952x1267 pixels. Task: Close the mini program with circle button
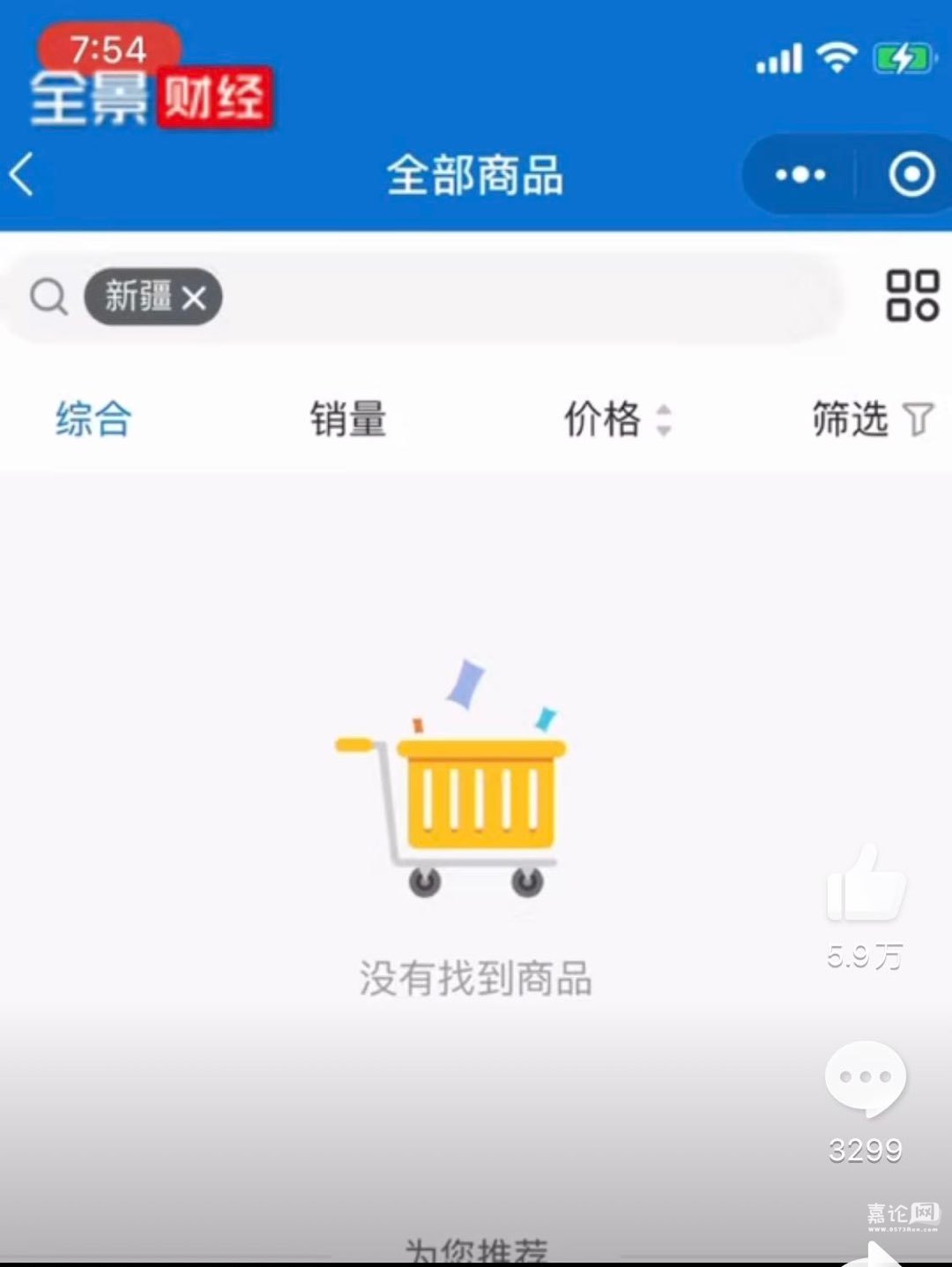911,175
